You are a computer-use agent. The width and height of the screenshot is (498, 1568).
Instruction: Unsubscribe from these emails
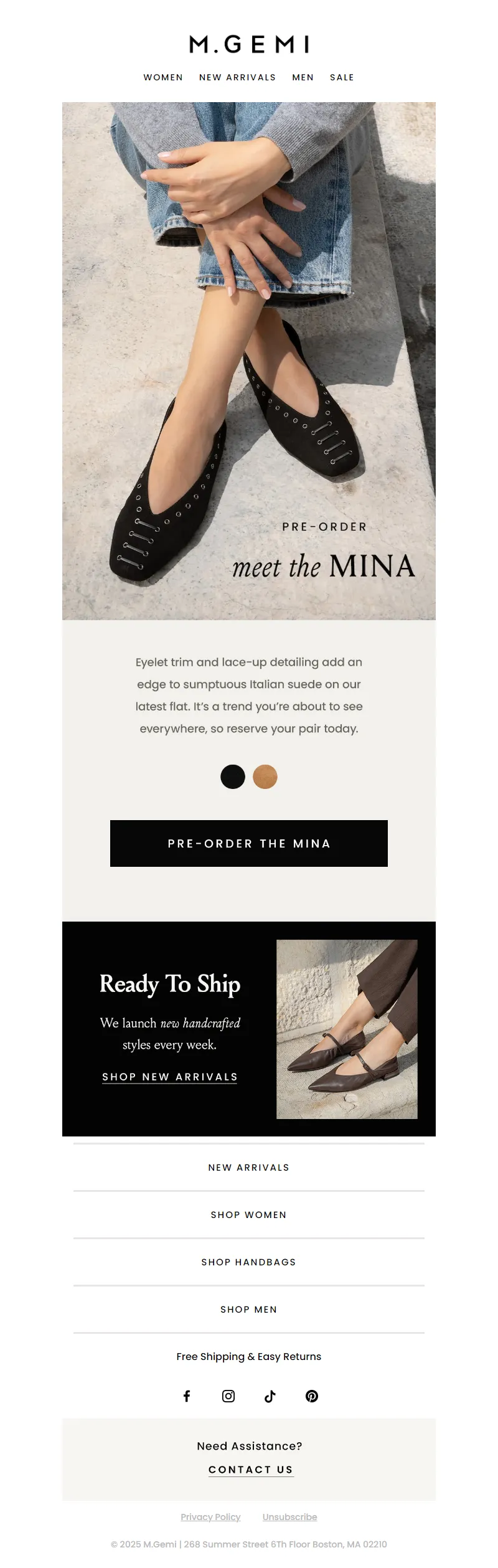click(289, 1517)
